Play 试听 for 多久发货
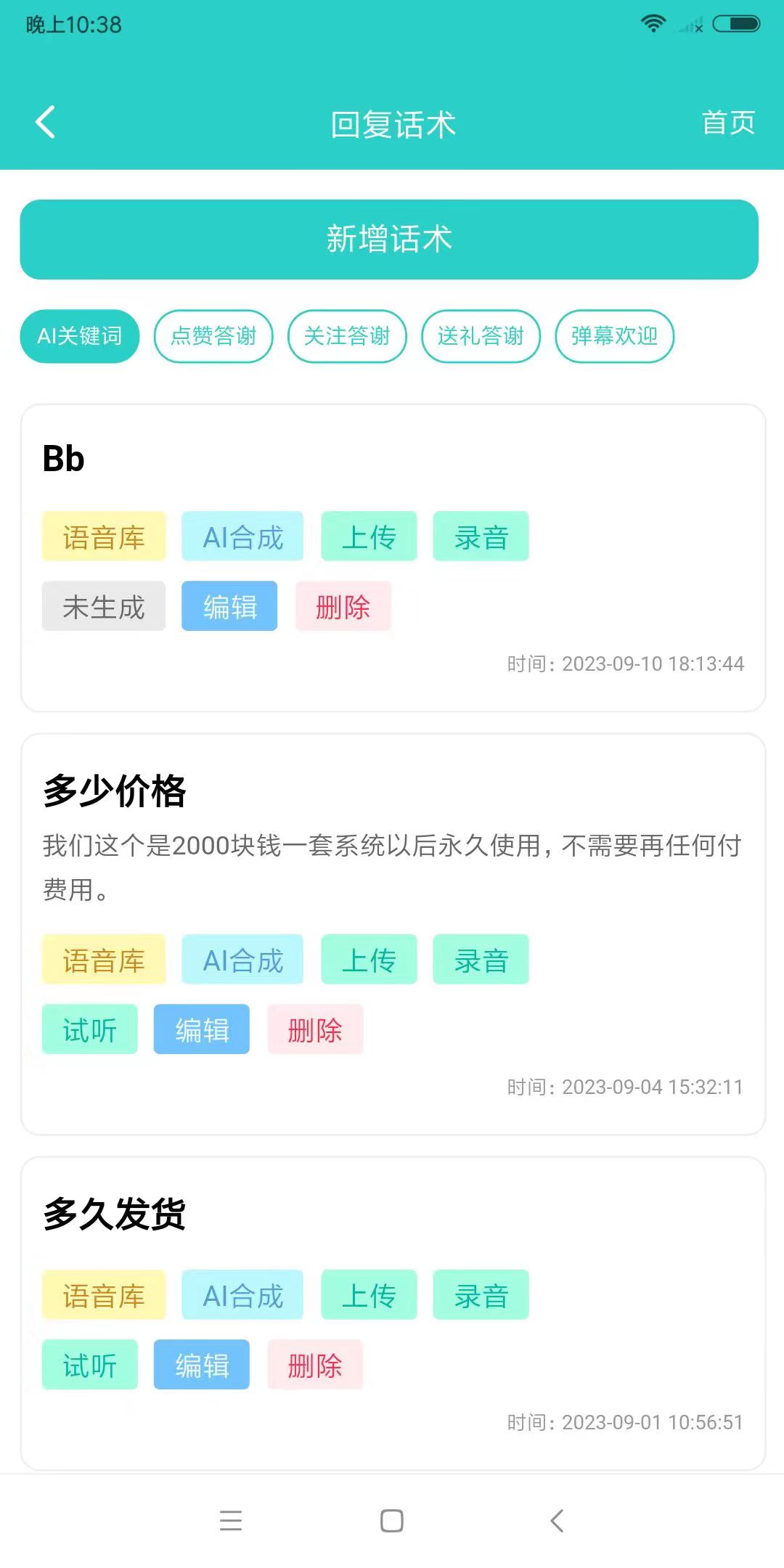Screen dimensions: 784x1568 tap(90, 1365)
